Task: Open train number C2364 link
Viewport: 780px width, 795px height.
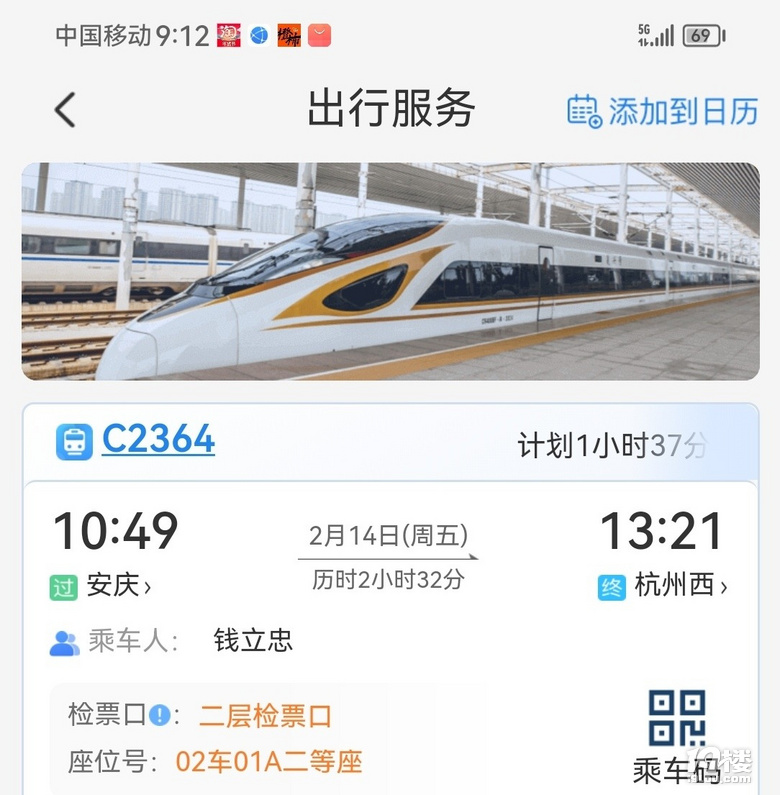Action: tap(158, 440)
